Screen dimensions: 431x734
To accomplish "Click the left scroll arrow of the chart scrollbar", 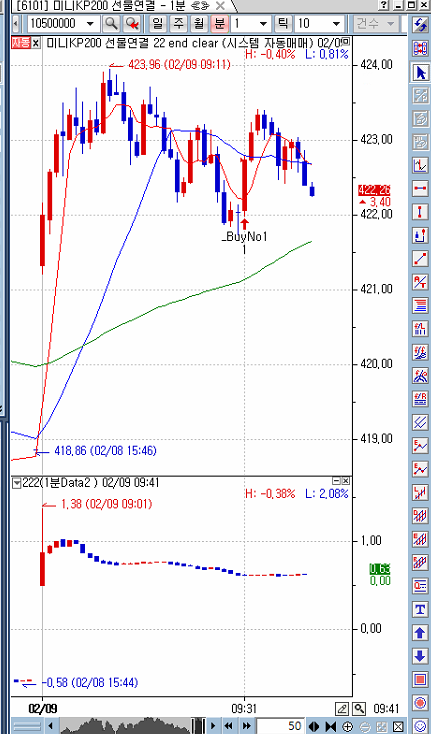I will click(51, 727).
